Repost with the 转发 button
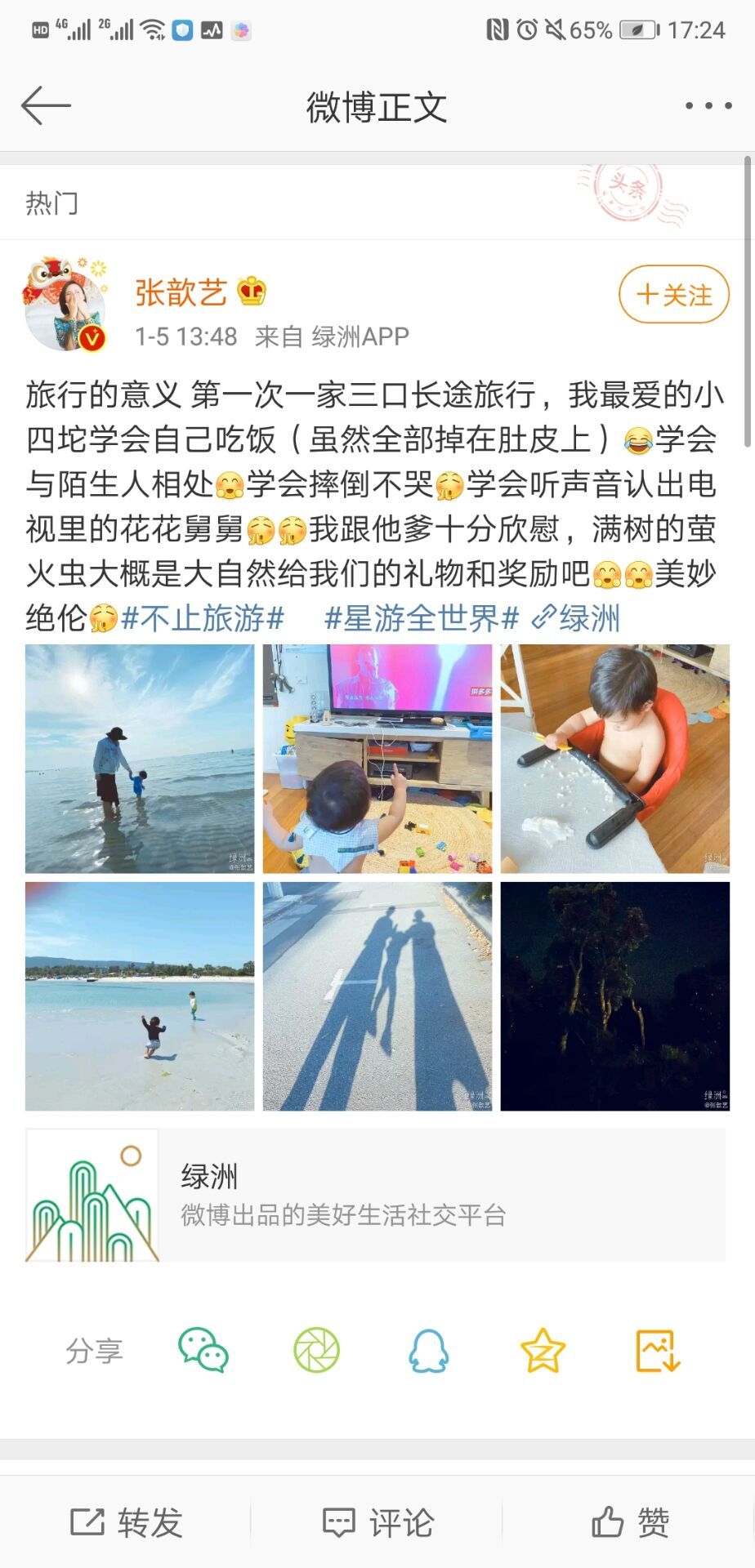 point(126,1522)
